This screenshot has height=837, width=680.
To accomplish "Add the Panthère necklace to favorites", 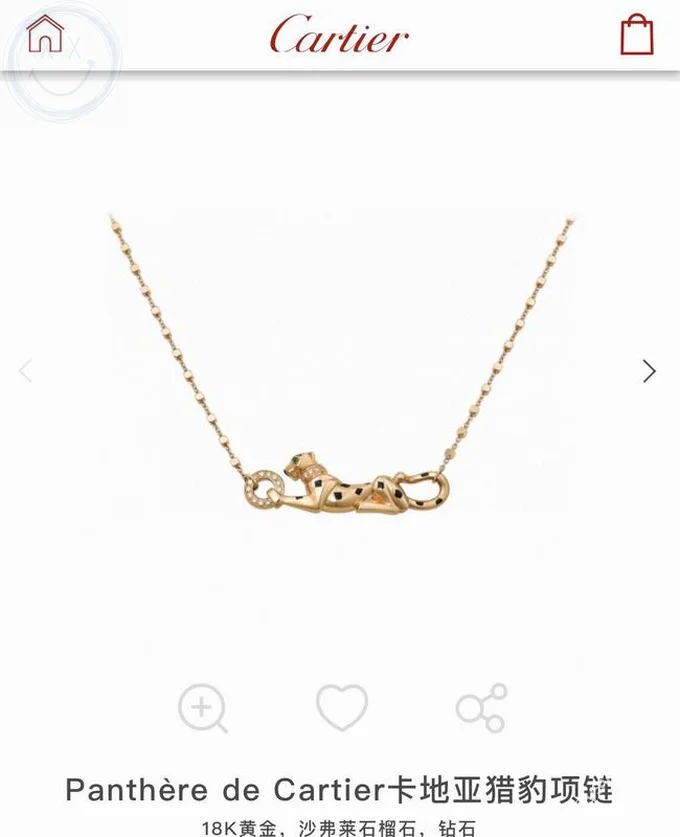I will point(342,708).
